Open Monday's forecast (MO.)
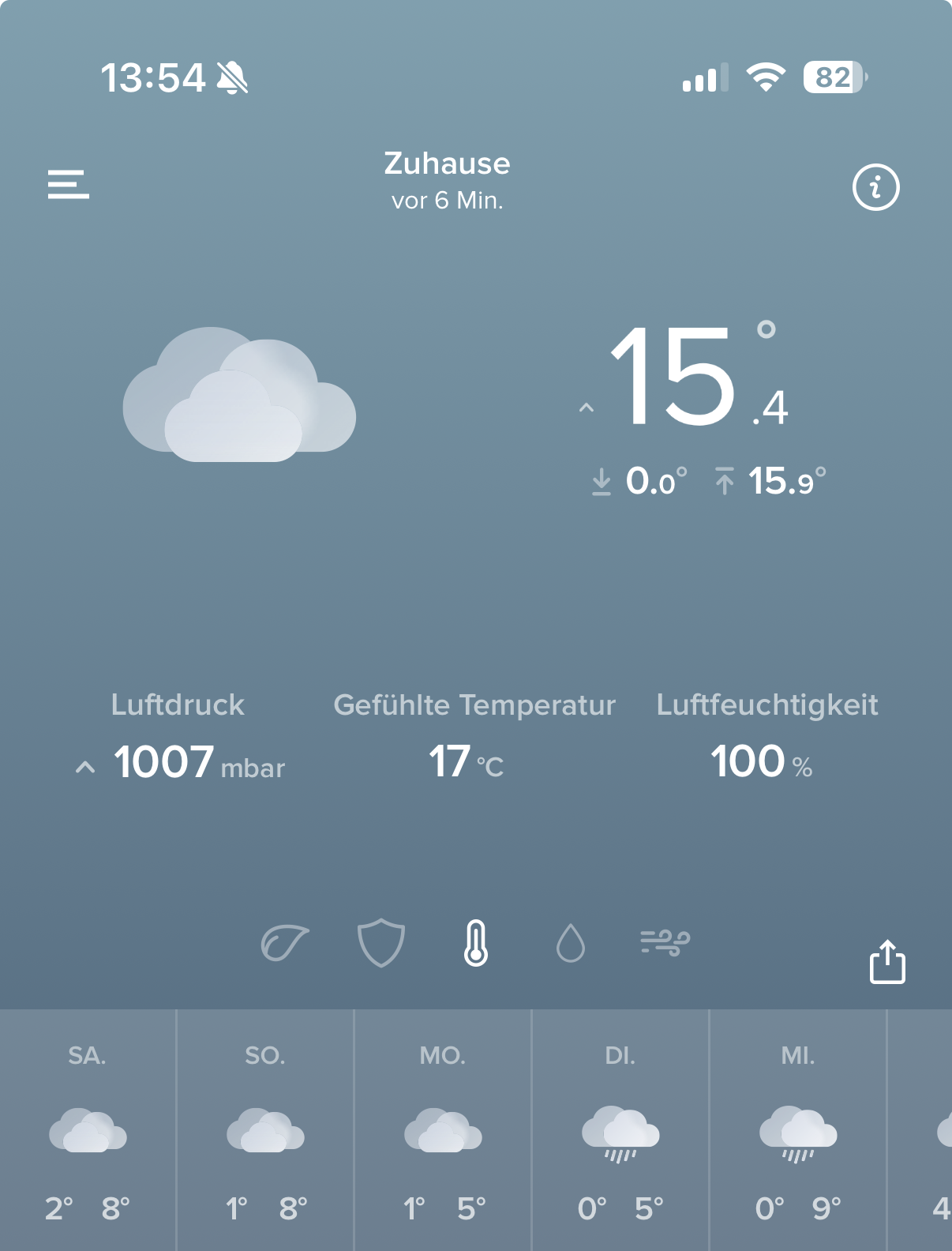Viewport: 952px width, 1251px height. (x=443, y=1129)
